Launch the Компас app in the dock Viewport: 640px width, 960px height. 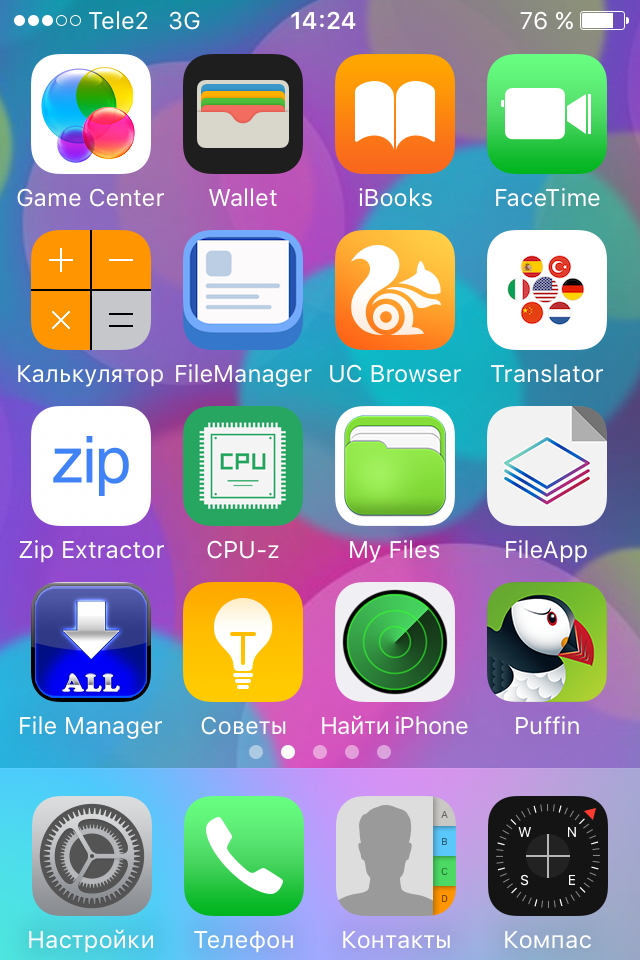point(547,856)
